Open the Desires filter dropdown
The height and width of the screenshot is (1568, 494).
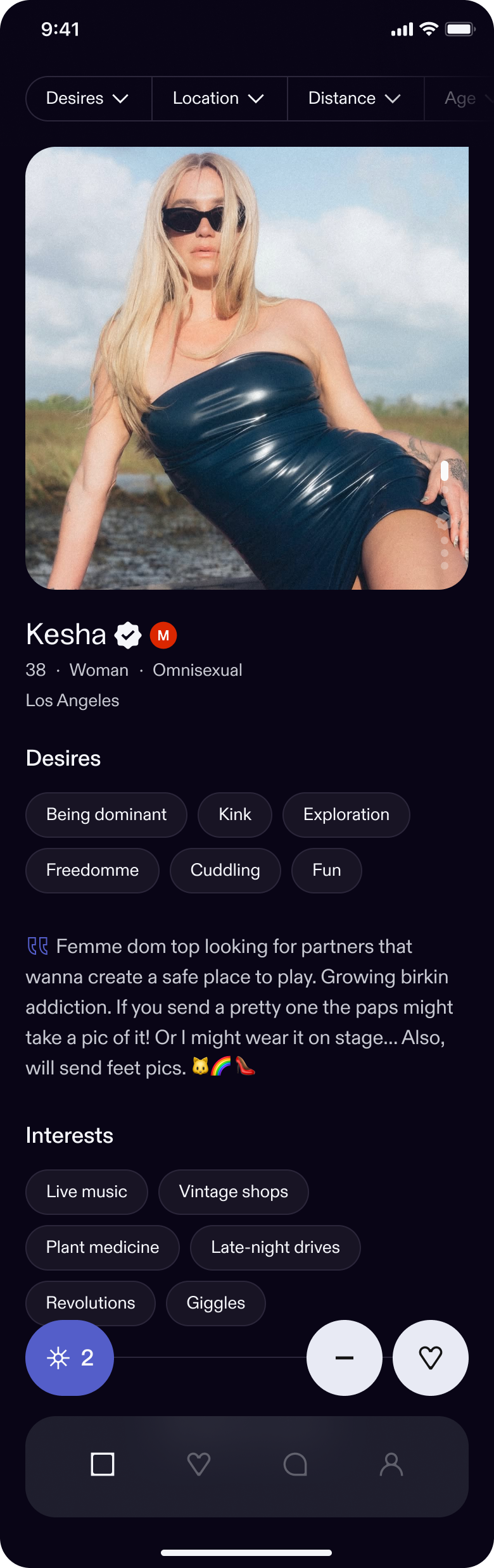pos(88,99)
